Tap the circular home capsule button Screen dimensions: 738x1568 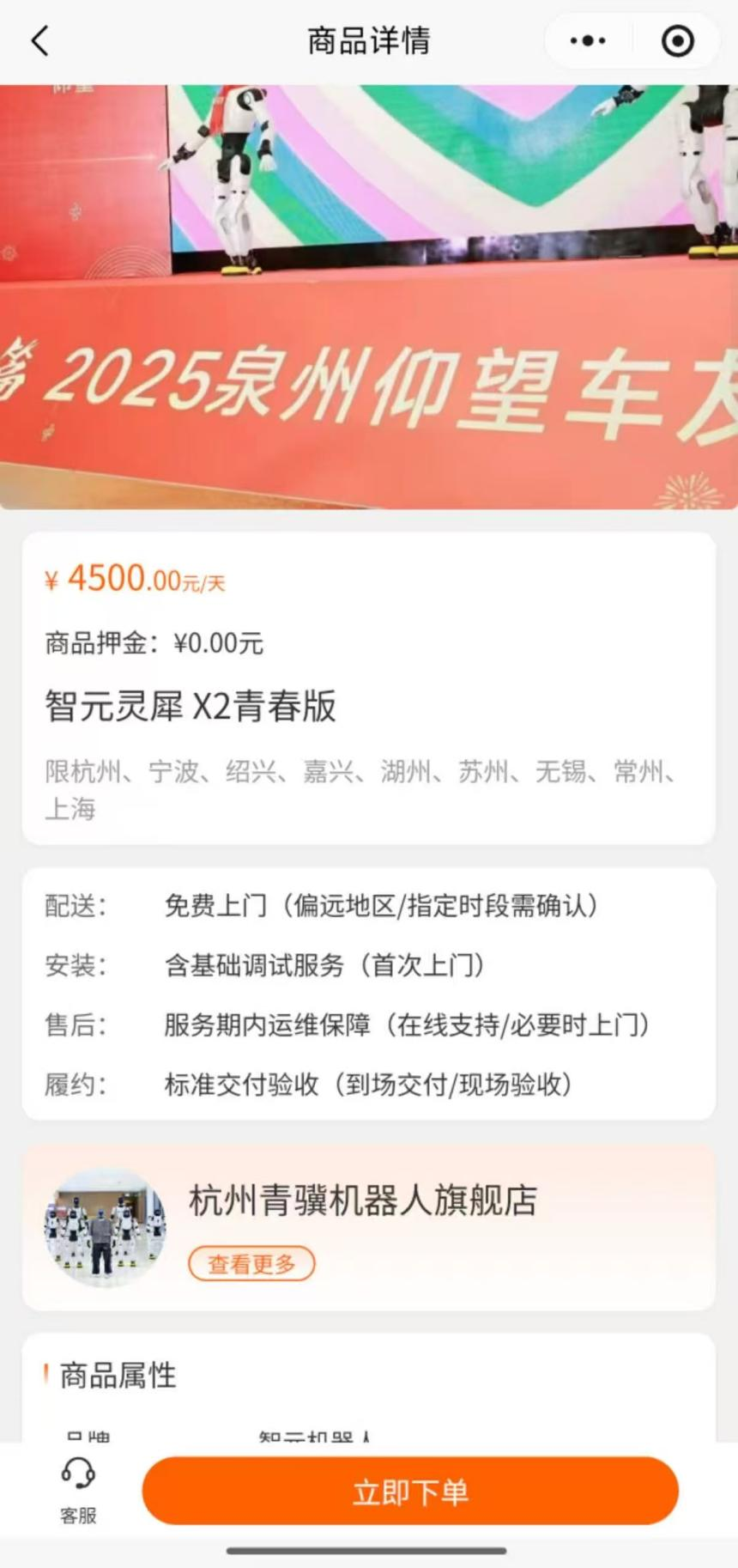click(x=676, y=40)
